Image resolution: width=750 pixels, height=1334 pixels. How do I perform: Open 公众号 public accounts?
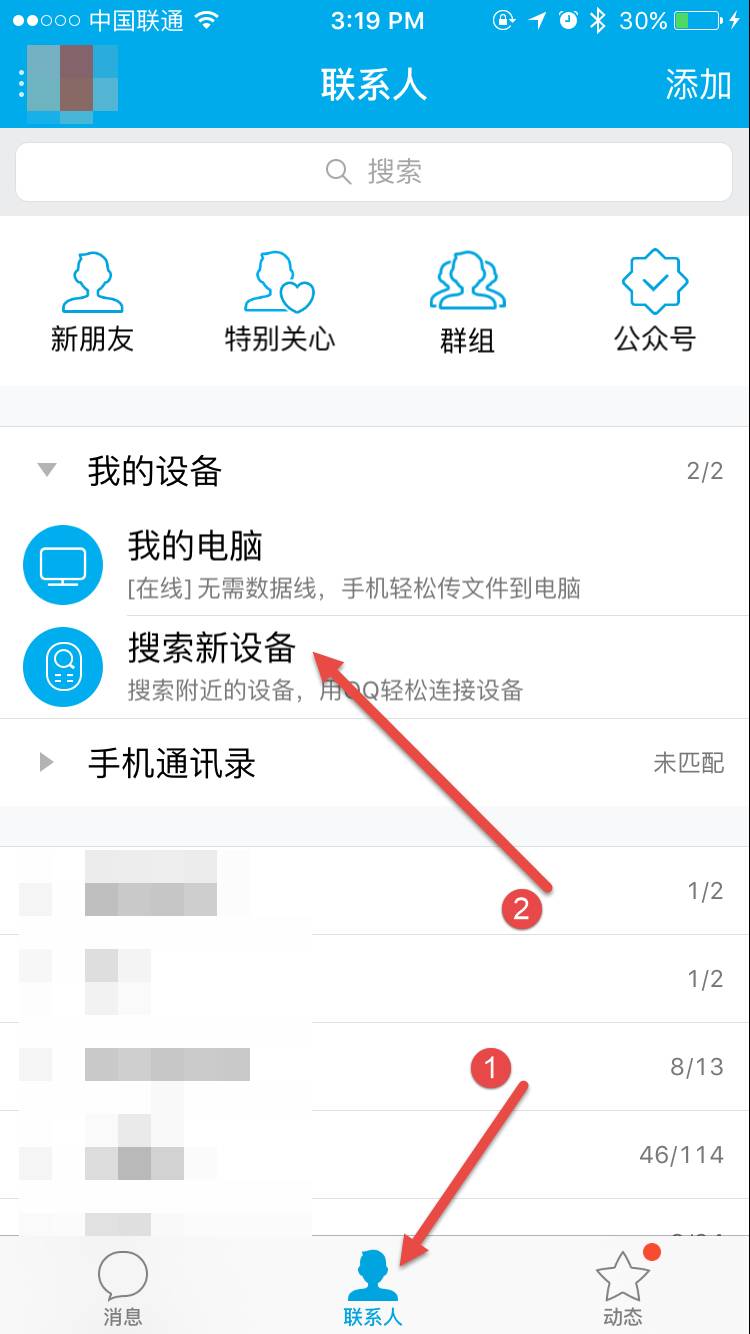(654, 302)
